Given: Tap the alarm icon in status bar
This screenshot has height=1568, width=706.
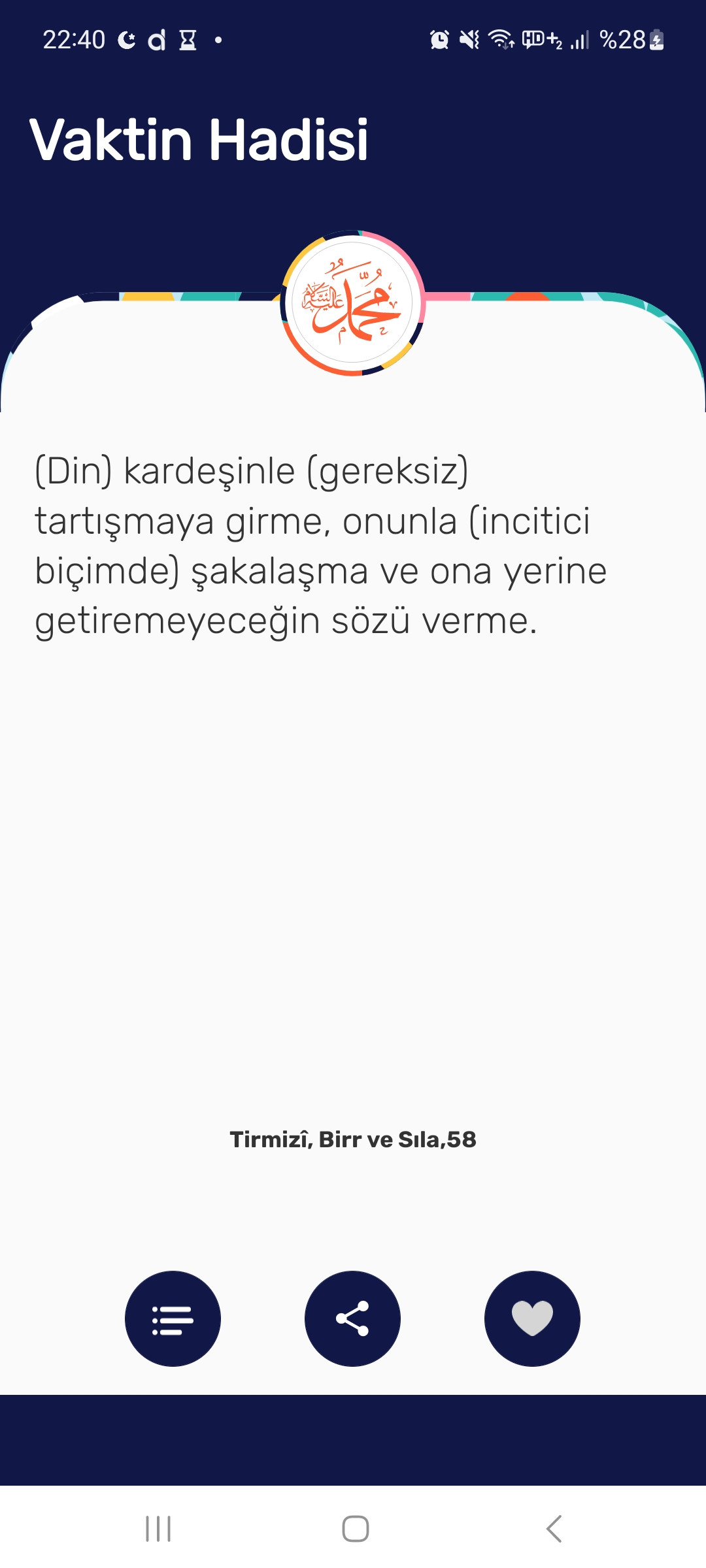Looking at the screenshot, I should 439,39.
